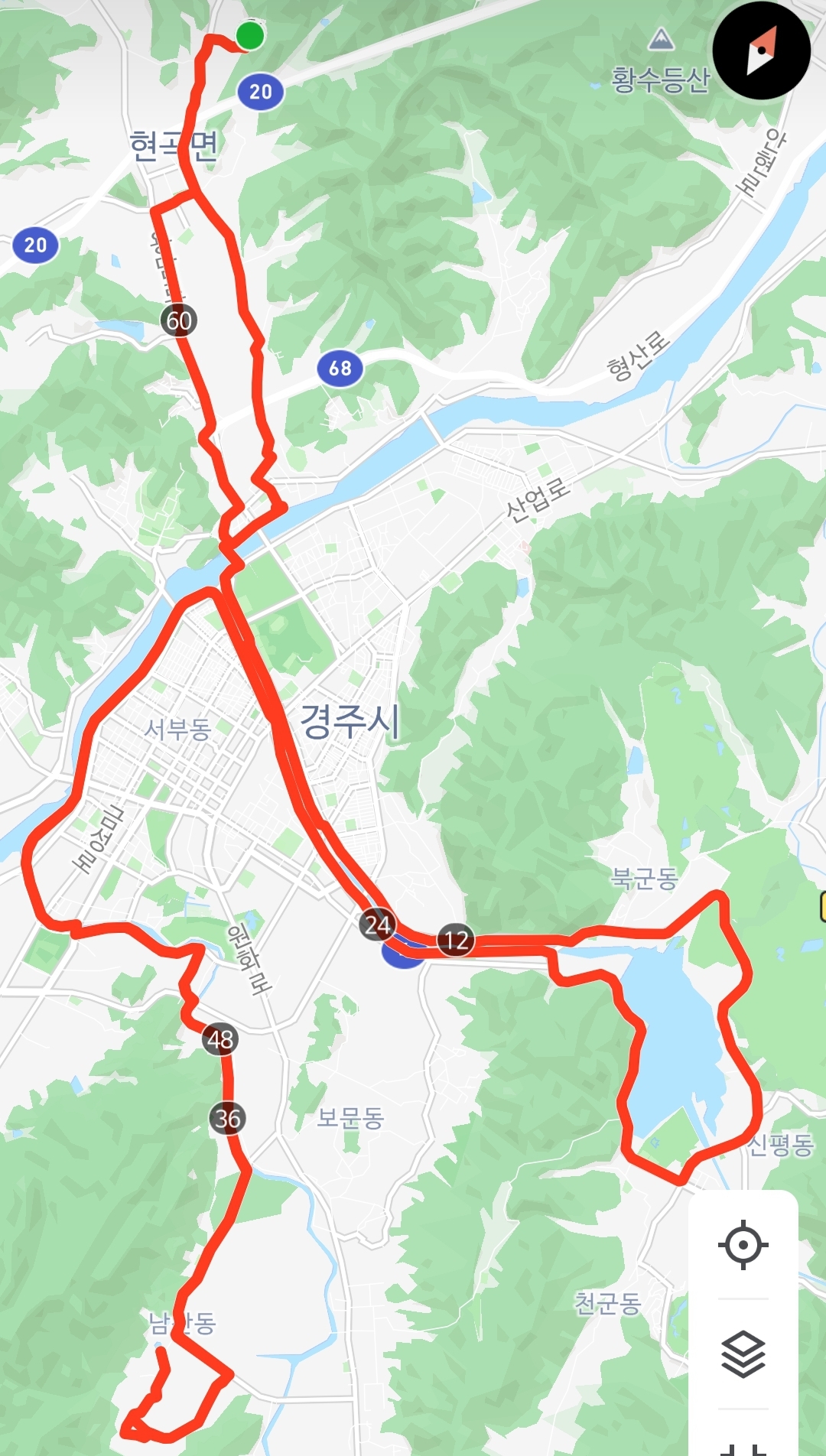Viewport: 826px width, 1456px height.
Task: Reset map orientation with the compass
Action: (761, 50)
